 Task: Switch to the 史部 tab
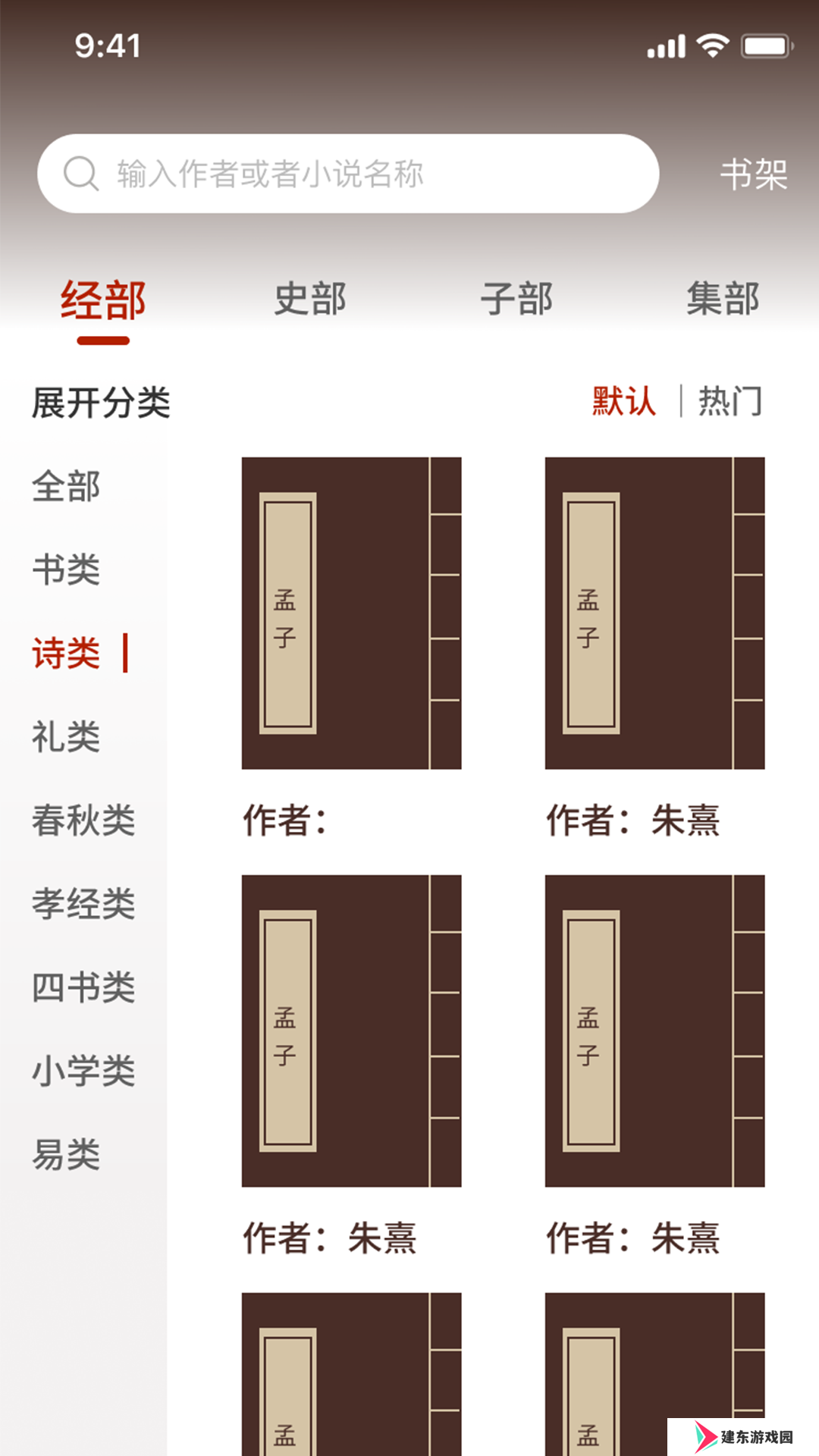pos(309,299)
